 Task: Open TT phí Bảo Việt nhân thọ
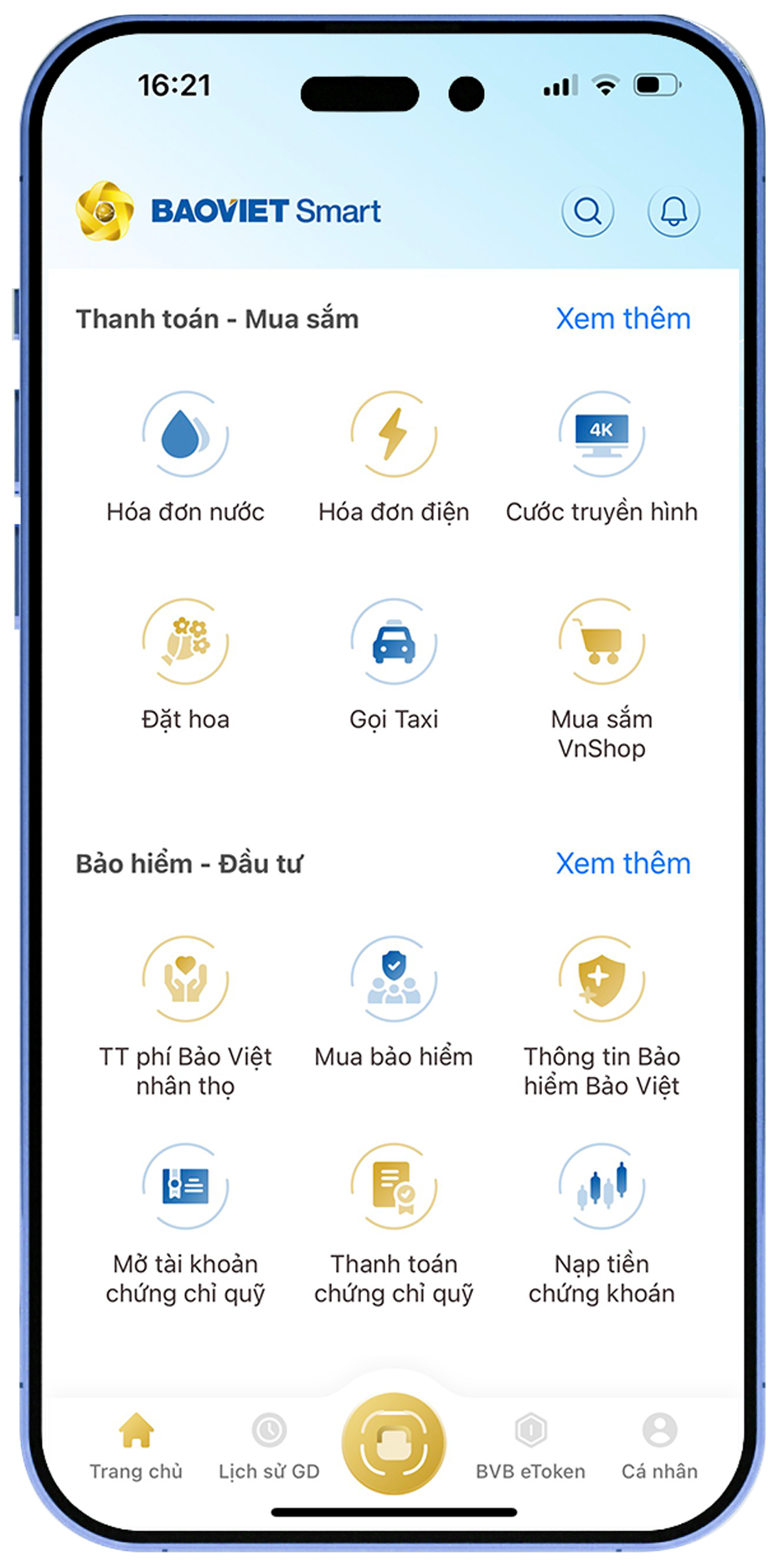[x=185, y=979]
